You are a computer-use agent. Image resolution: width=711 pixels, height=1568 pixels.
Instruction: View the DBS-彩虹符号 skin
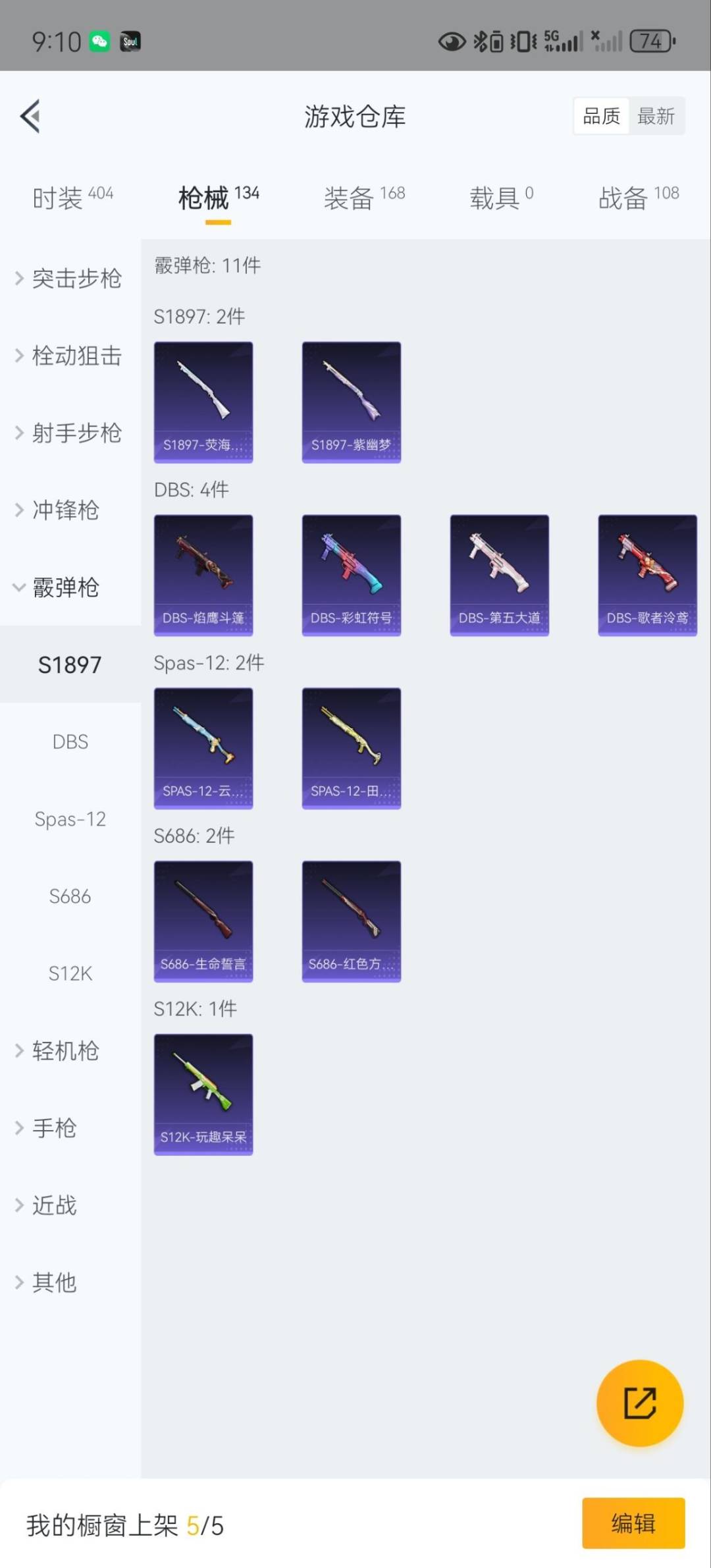pyautogui.click(x=351, y=575)
